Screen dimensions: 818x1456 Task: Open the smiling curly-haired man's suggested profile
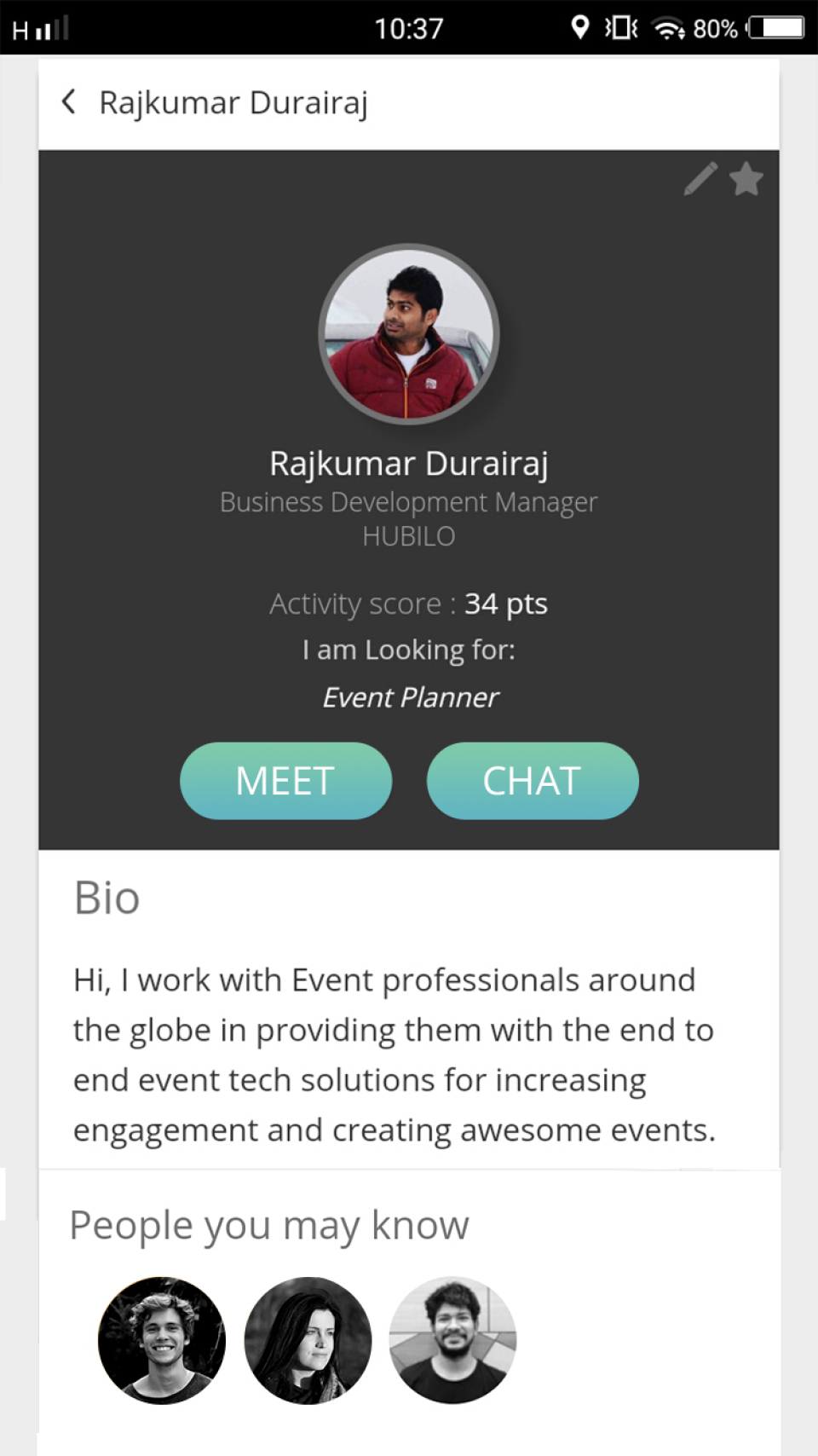pos(162,1340)
